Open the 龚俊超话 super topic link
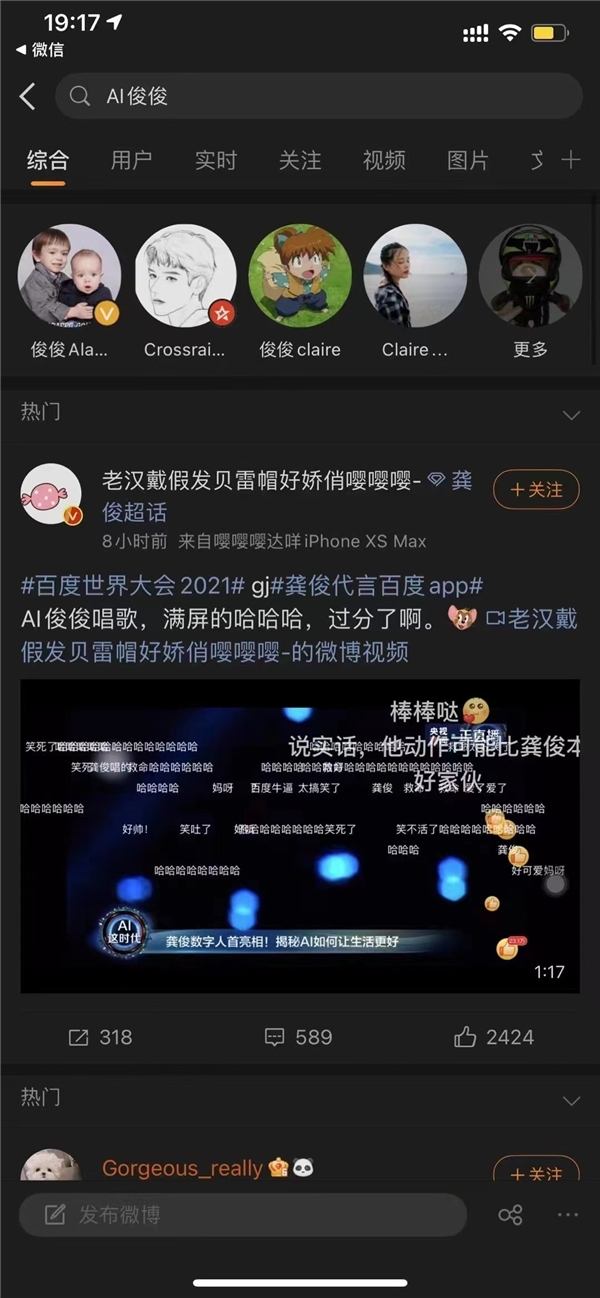The height and width of the screenshot is (1298, 600). [134, 513]
